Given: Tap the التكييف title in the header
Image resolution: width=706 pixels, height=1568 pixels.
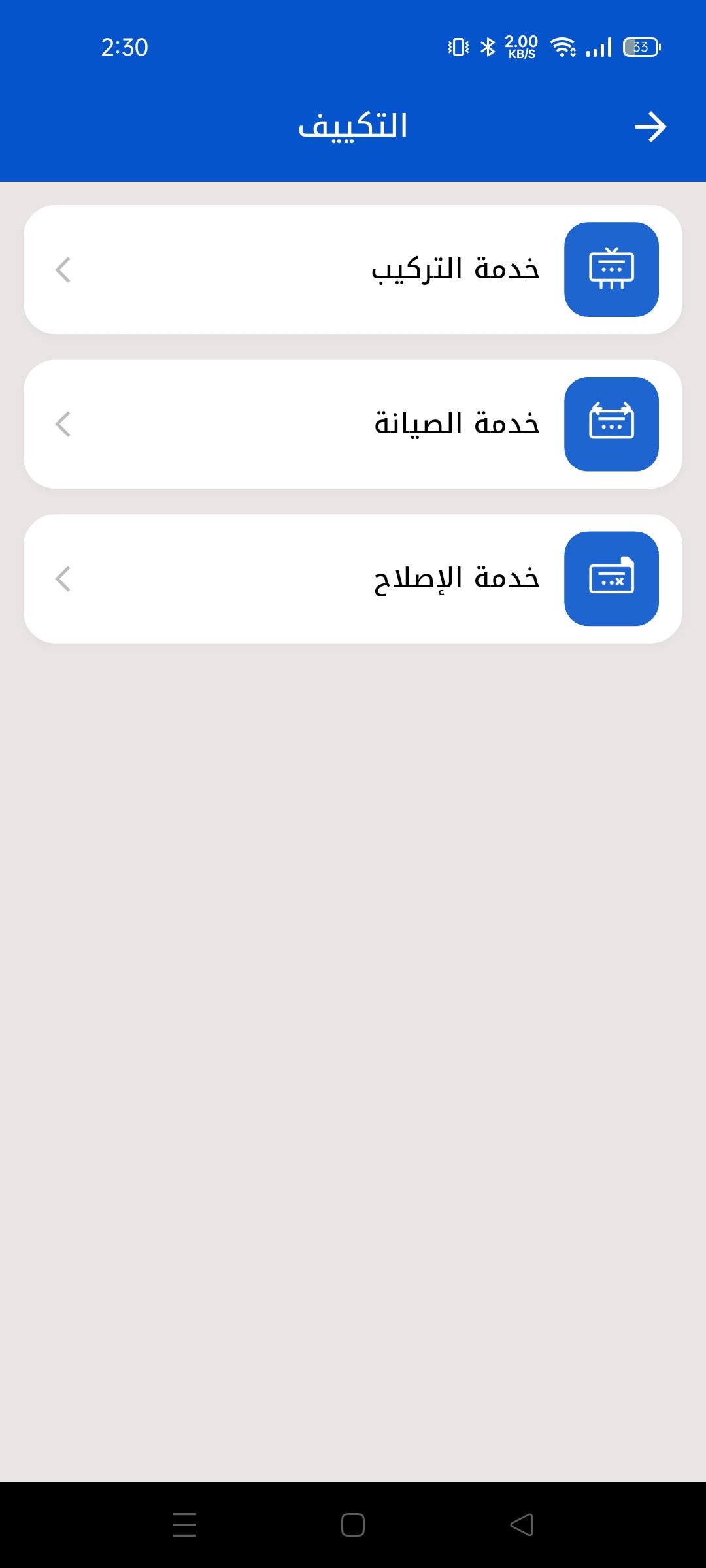Looking at the screenshot, I should click(353, 125).
